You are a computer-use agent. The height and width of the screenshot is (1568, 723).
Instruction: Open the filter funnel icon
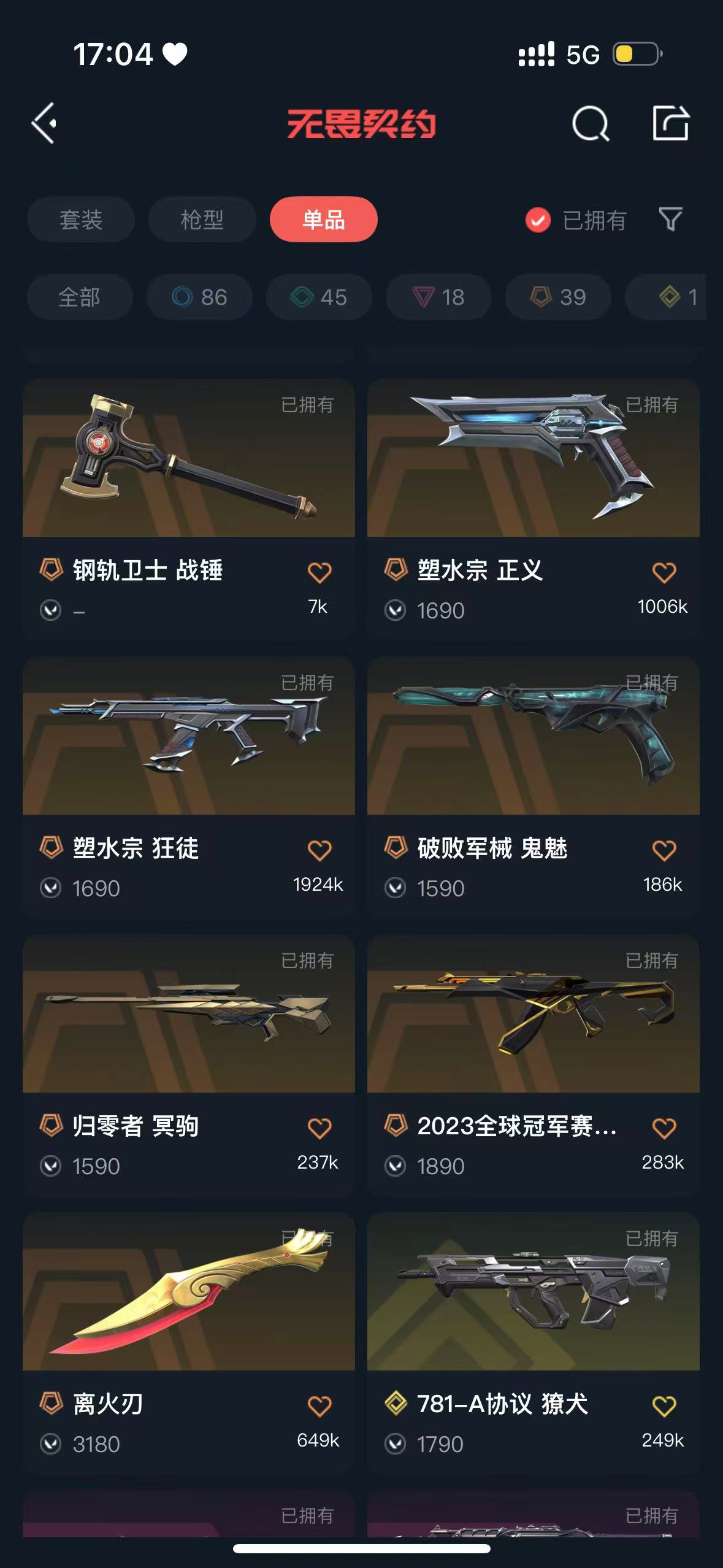click(x=670, y=220)
